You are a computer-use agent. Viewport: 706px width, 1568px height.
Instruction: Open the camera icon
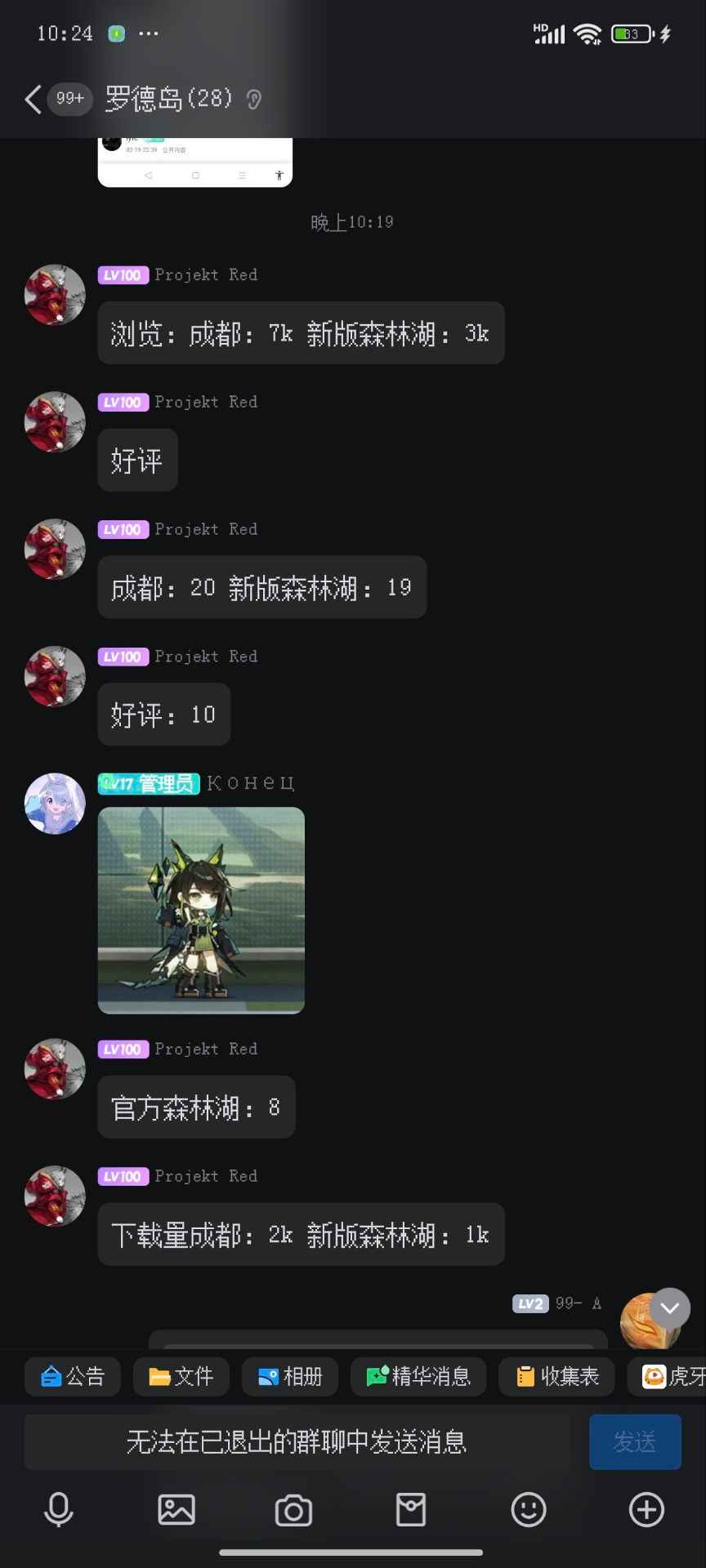(x=293, y=1510)
